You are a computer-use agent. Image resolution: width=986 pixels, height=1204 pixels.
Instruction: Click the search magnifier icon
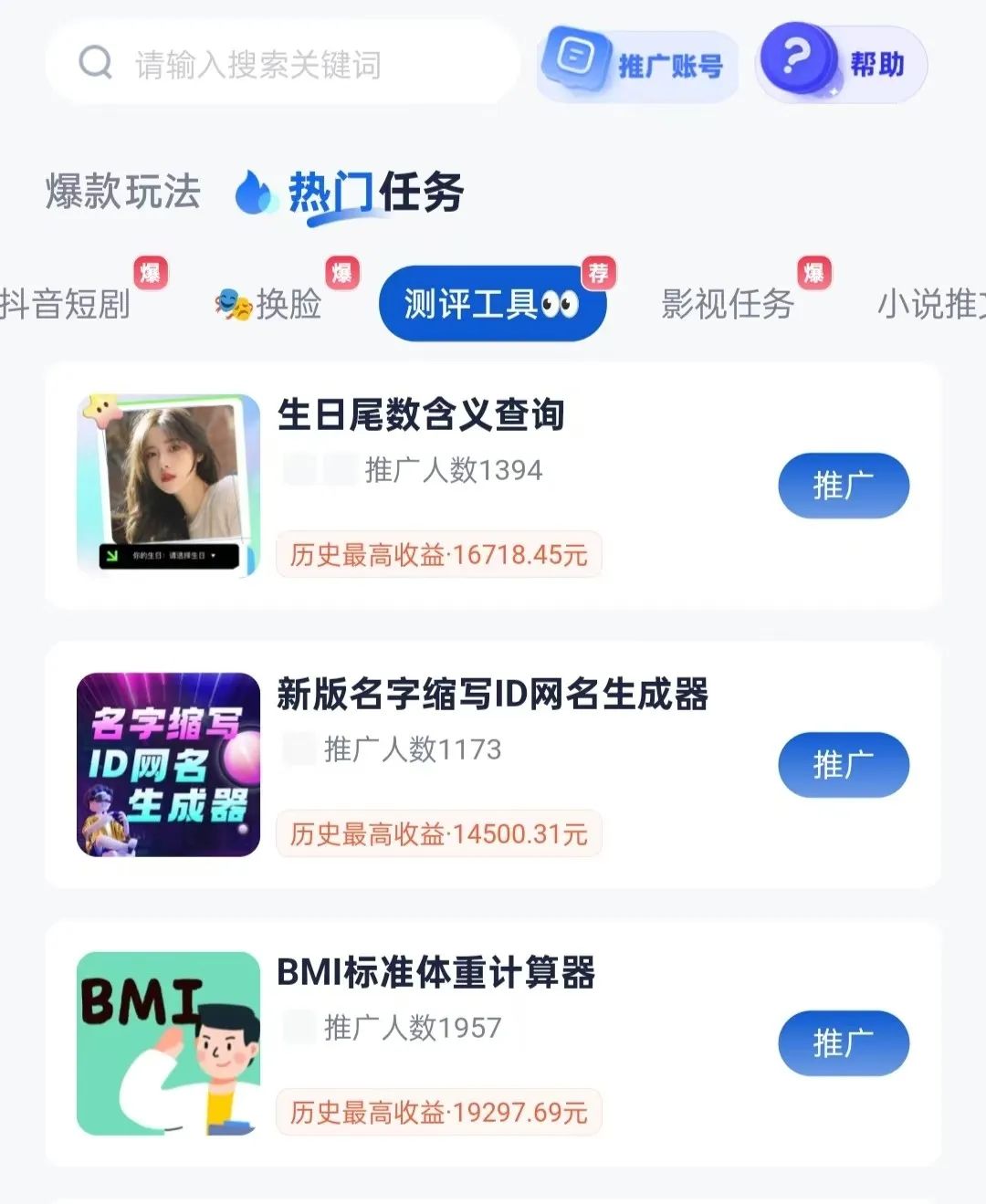94,62
